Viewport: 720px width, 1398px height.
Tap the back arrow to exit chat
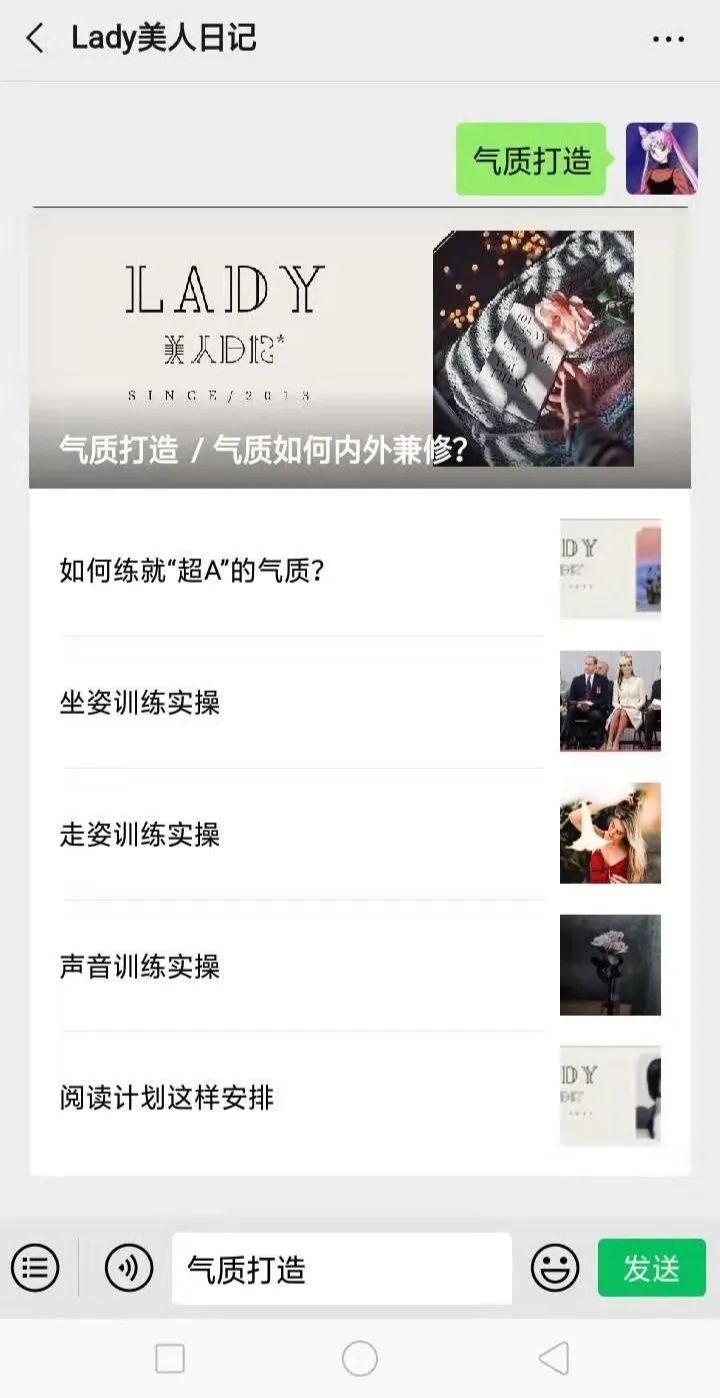pyautogui.click(x=32, y=38)
